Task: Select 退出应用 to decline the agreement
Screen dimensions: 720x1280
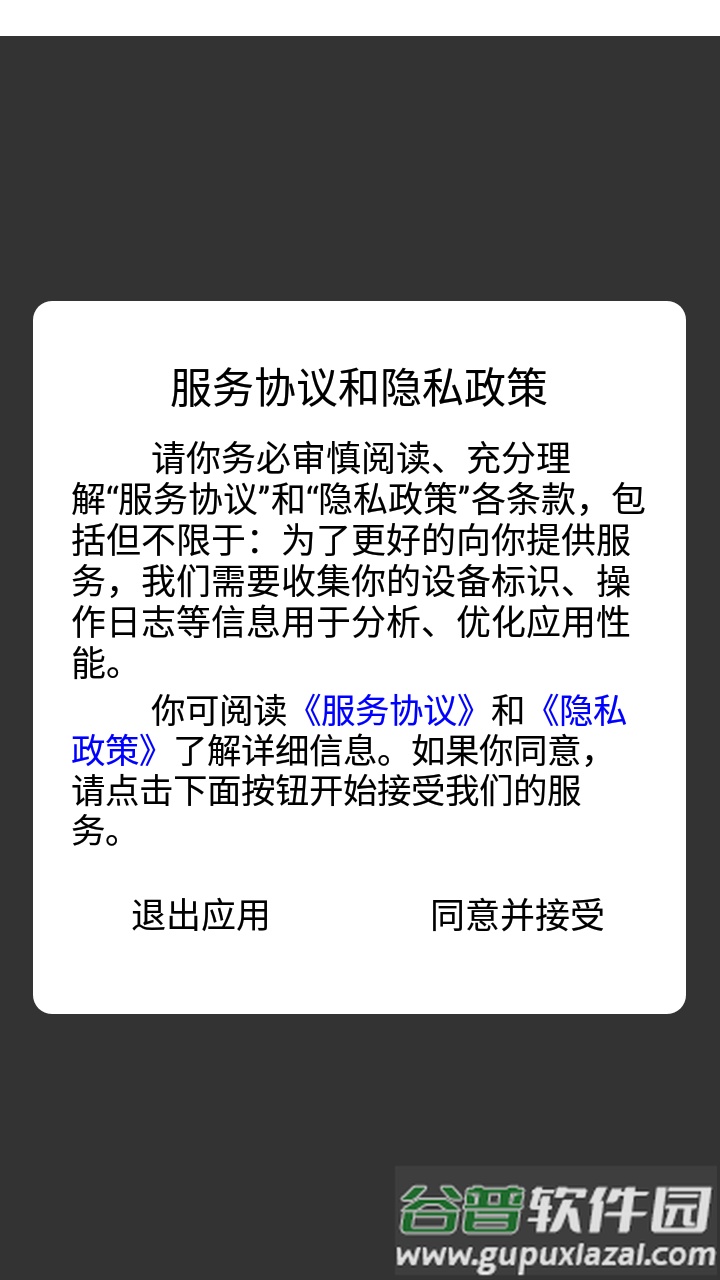Action: [x=199, y=916]
